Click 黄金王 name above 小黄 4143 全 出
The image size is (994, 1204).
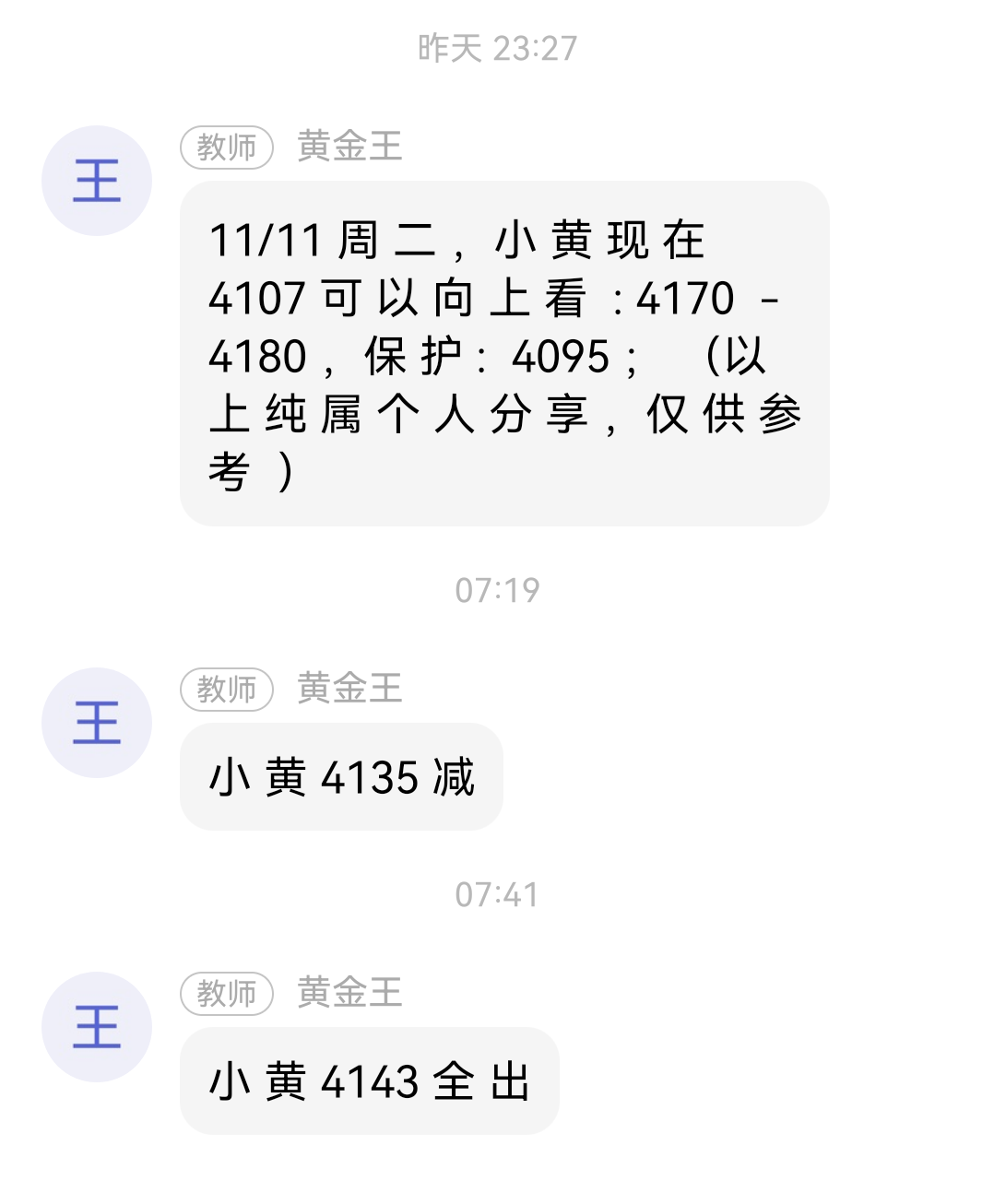pyautogui.click(x=349, y=994)
